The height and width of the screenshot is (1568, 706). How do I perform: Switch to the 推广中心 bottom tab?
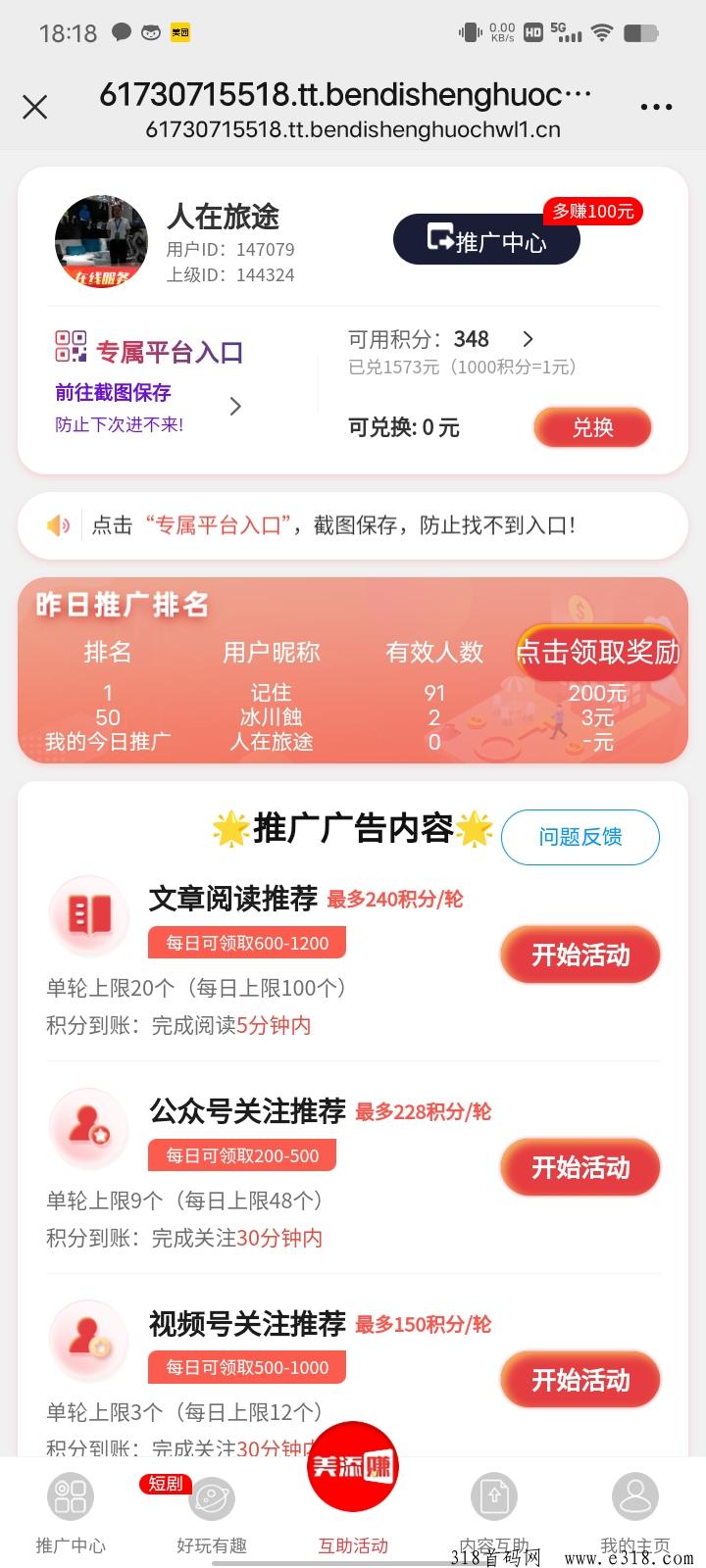[71, 1514]
